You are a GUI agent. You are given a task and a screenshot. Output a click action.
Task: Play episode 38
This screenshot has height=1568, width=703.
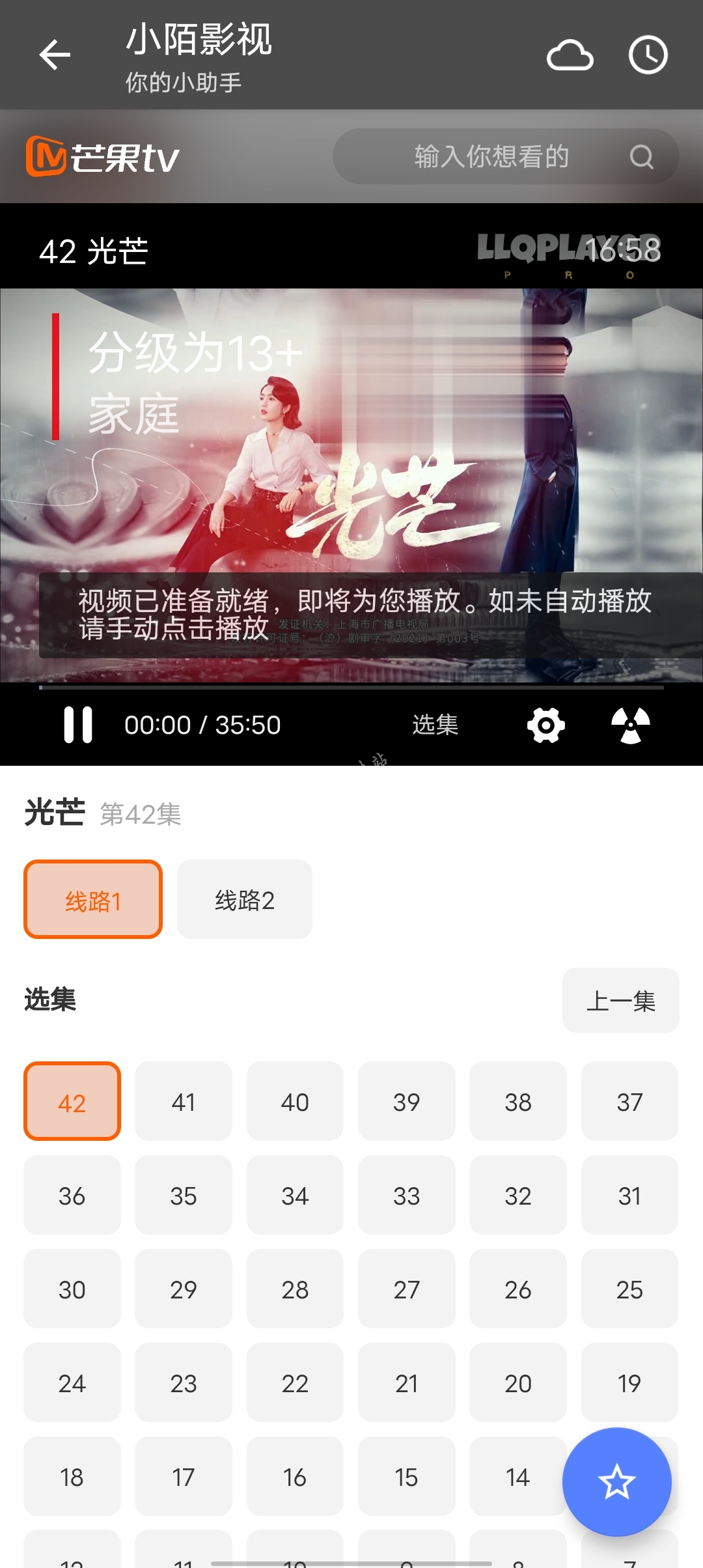click(x=518, y=1102)
